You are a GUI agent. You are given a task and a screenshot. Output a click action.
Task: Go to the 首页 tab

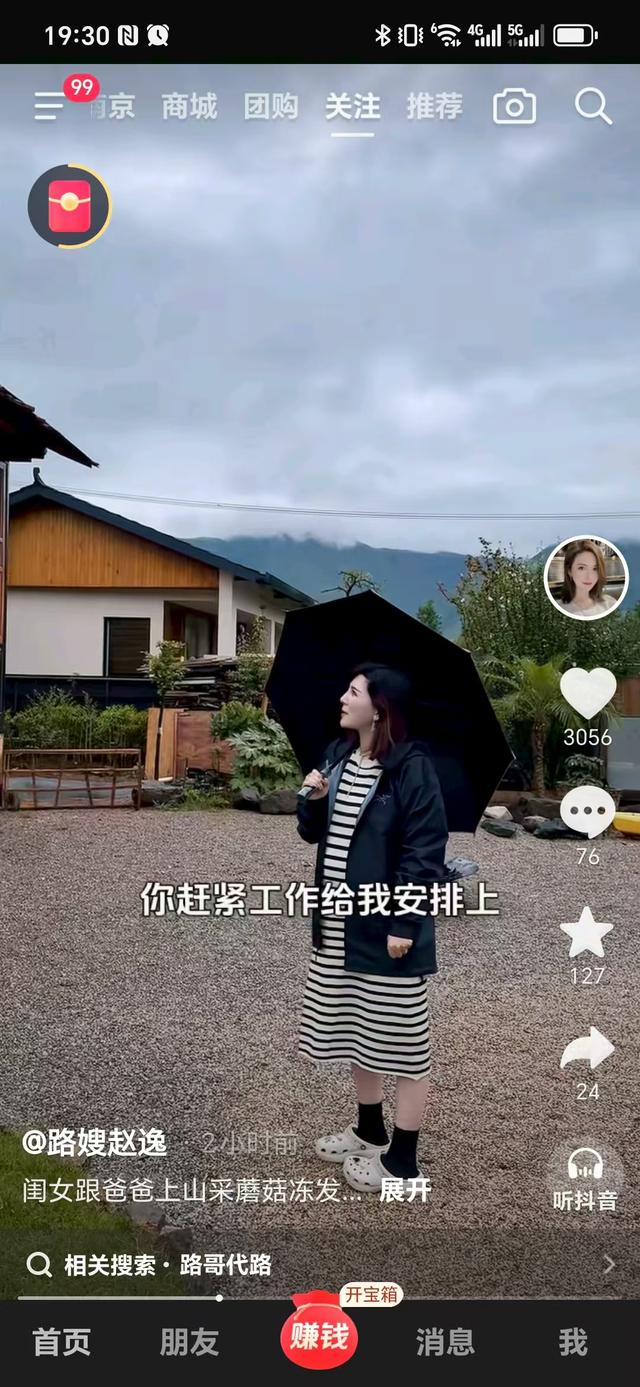click(x=62, y=1342)
